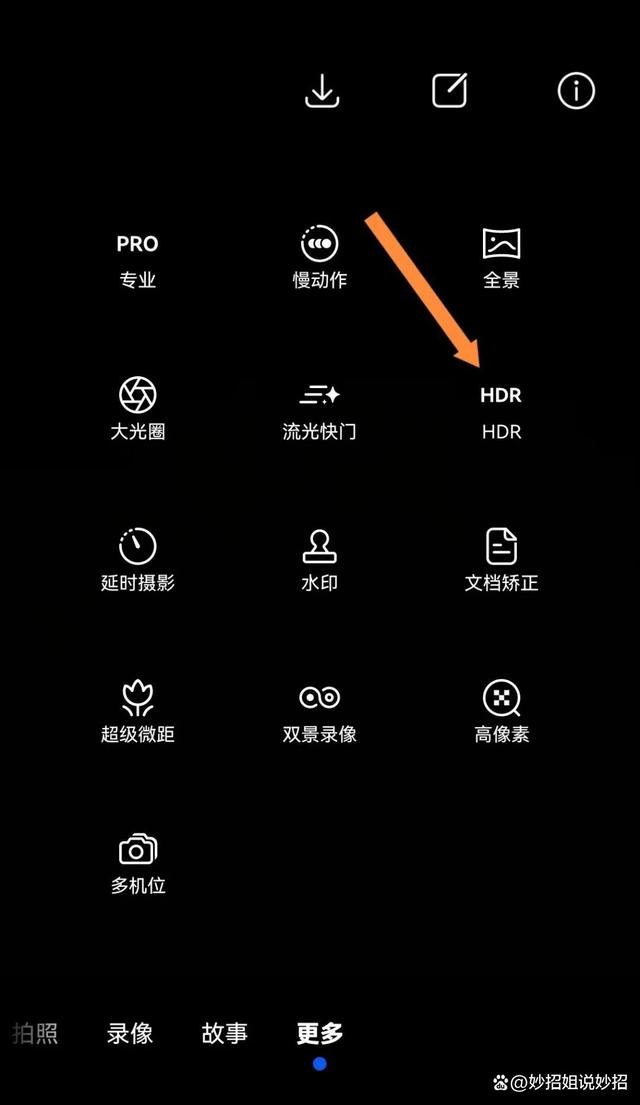Open 文档矫正 document correction
This screenshot has width=640, height=1105.
pos(501,562)
